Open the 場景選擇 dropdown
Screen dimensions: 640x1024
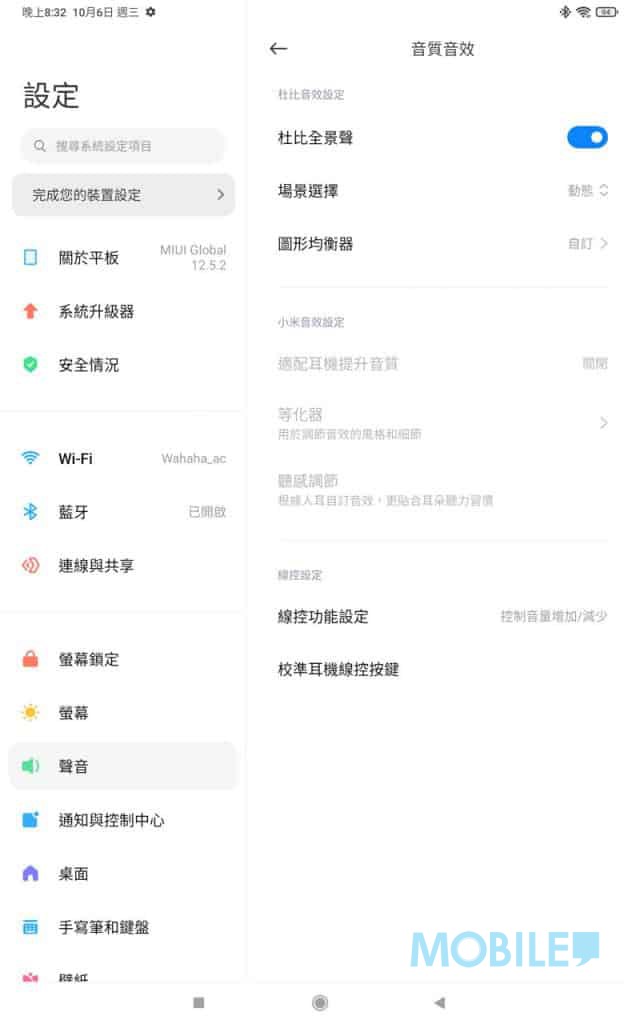tap(443, 191)
